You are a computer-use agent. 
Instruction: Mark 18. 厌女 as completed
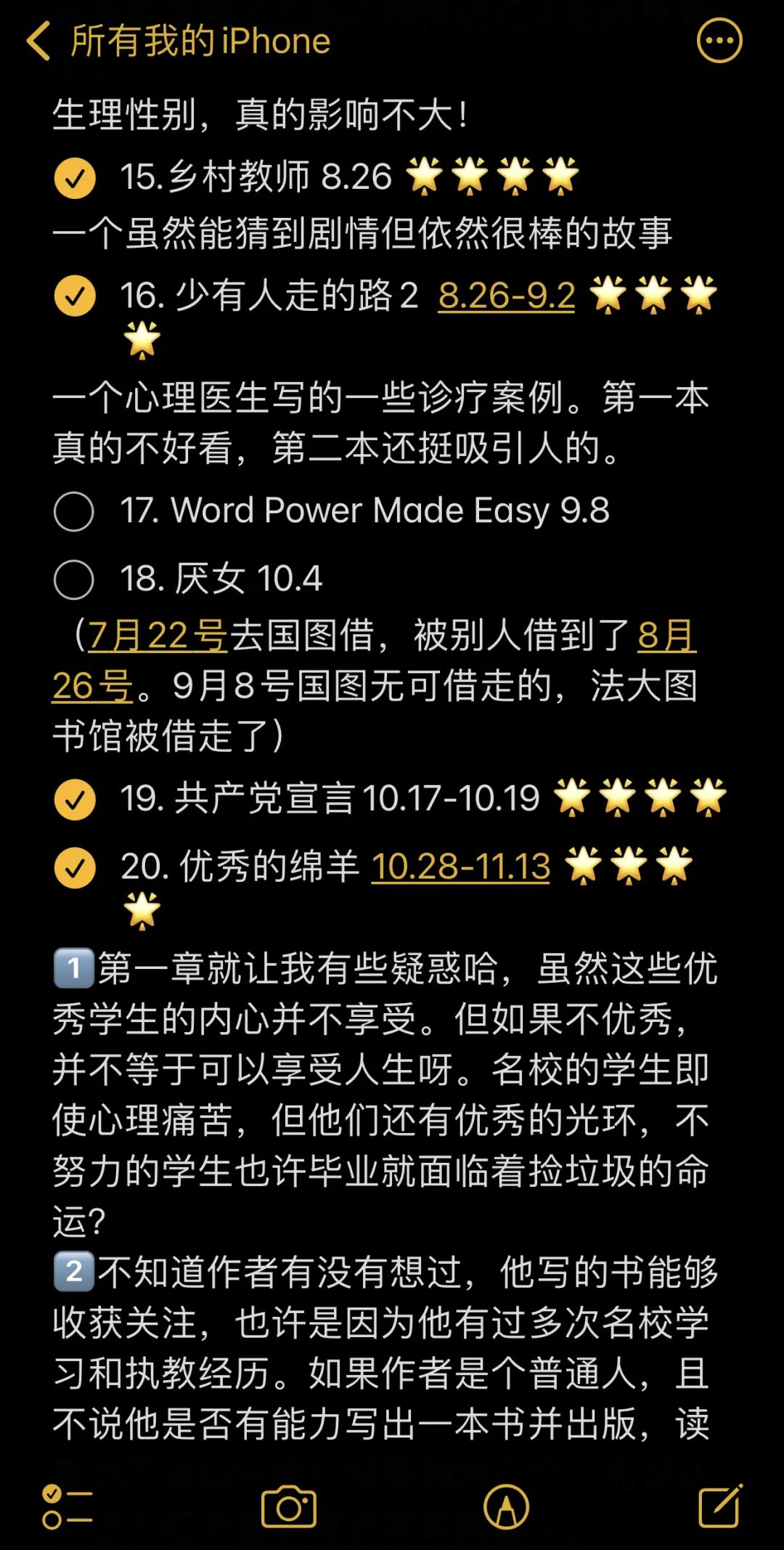(x=74, y=580)
